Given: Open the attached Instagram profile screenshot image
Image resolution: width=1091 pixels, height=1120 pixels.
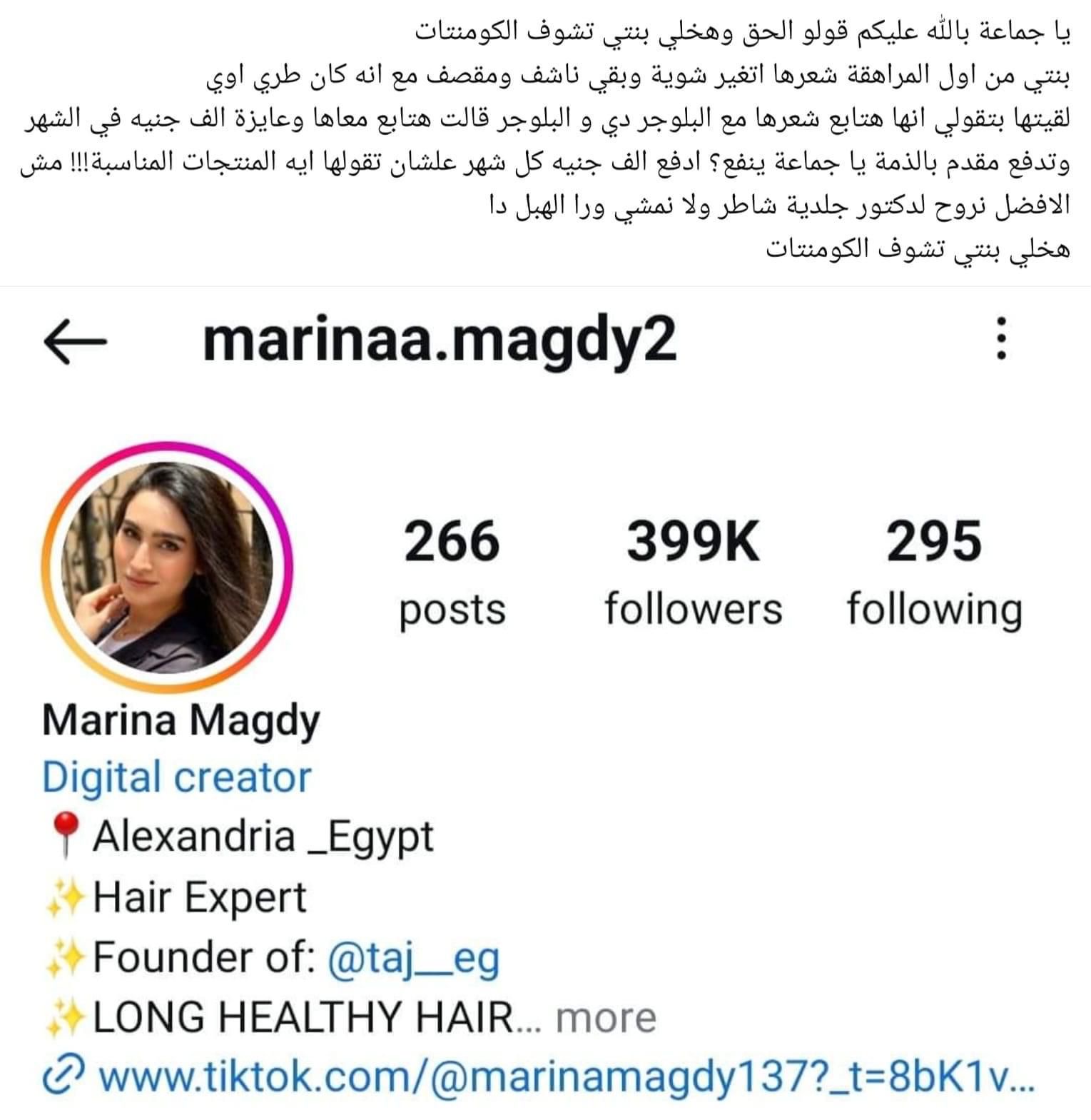Looking at the screenshot, I should tap(545, 703).
